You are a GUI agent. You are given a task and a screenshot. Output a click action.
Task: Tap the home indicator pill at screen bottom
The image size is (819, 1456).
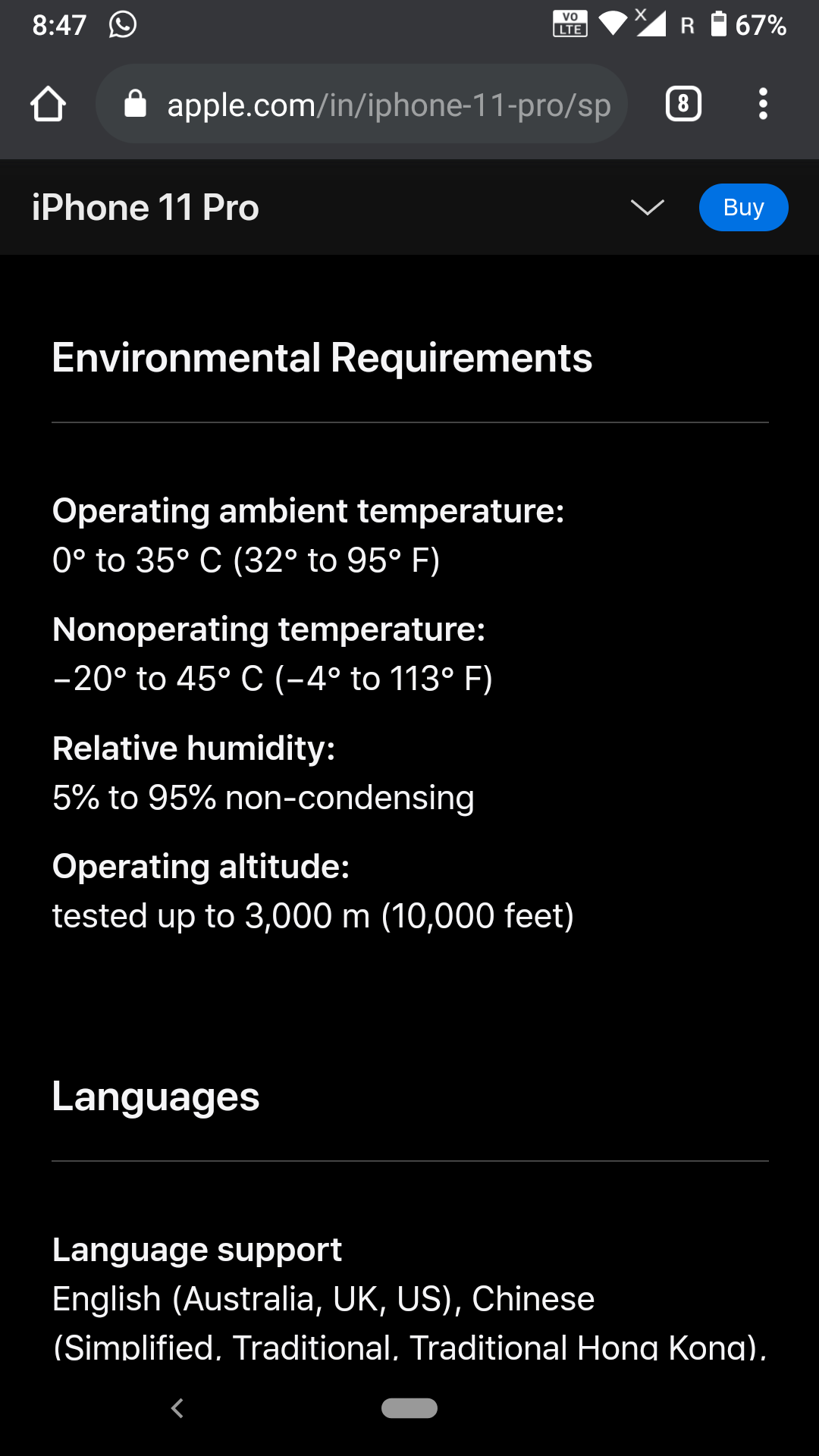point(409,1408)
